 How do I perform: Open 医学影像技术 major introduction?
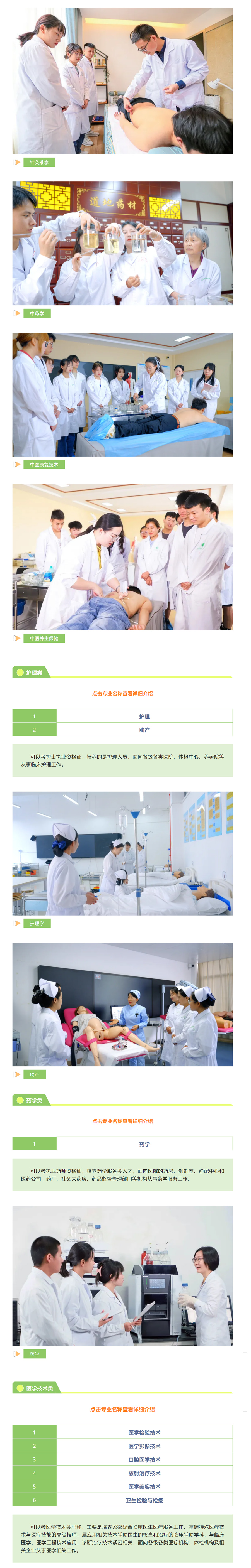(144, 1446)
